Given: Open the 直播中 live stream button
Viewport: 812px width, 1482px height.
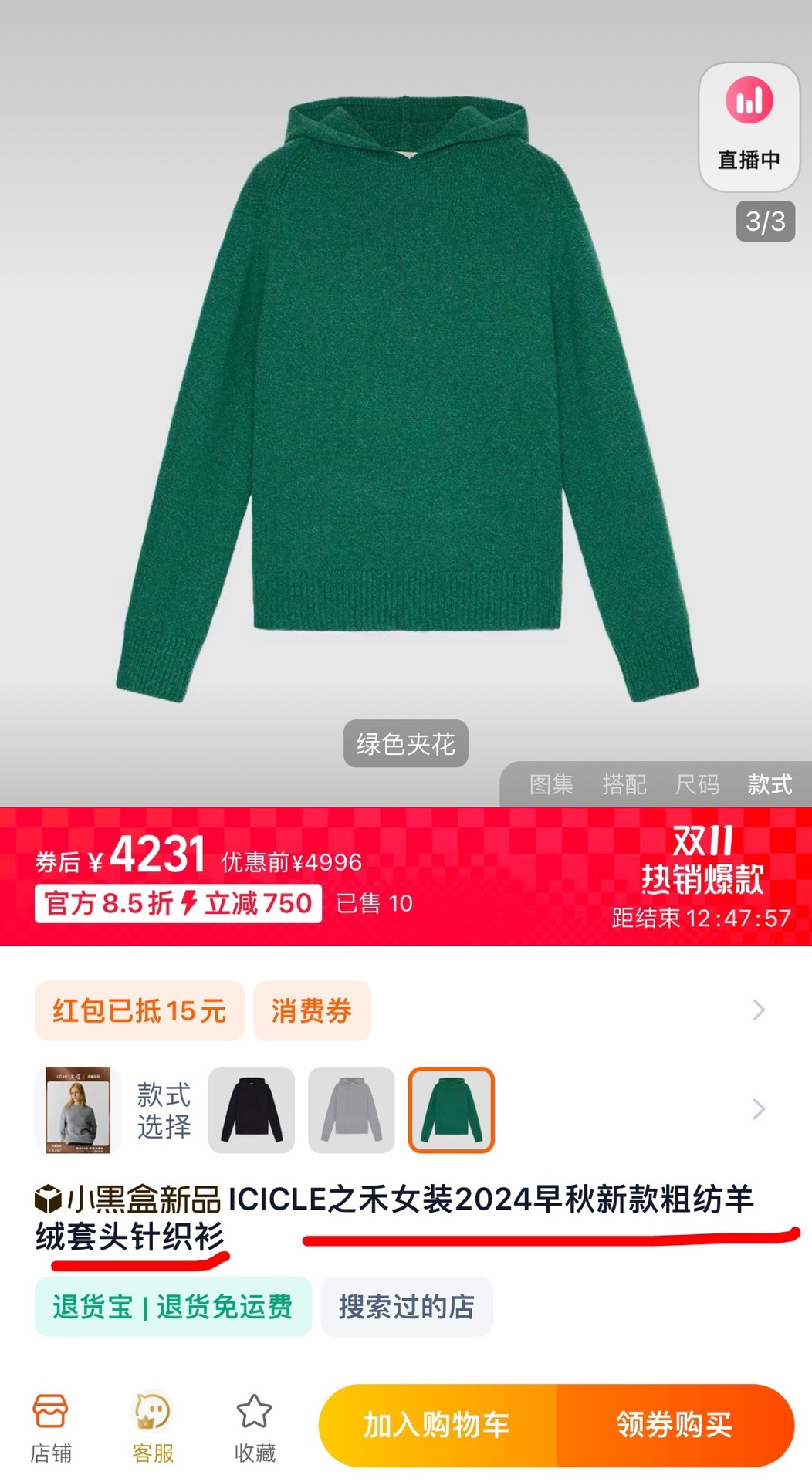Looking at the screenshot, I should click(x=749, y=127).
